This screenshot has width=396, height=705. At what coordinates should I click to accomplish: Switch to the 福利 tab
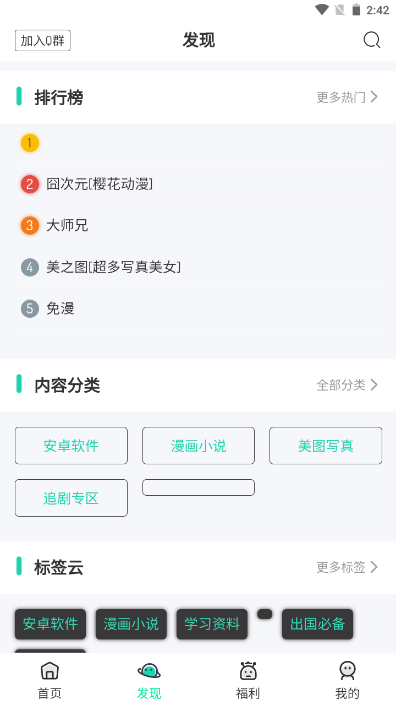[248, 680]
